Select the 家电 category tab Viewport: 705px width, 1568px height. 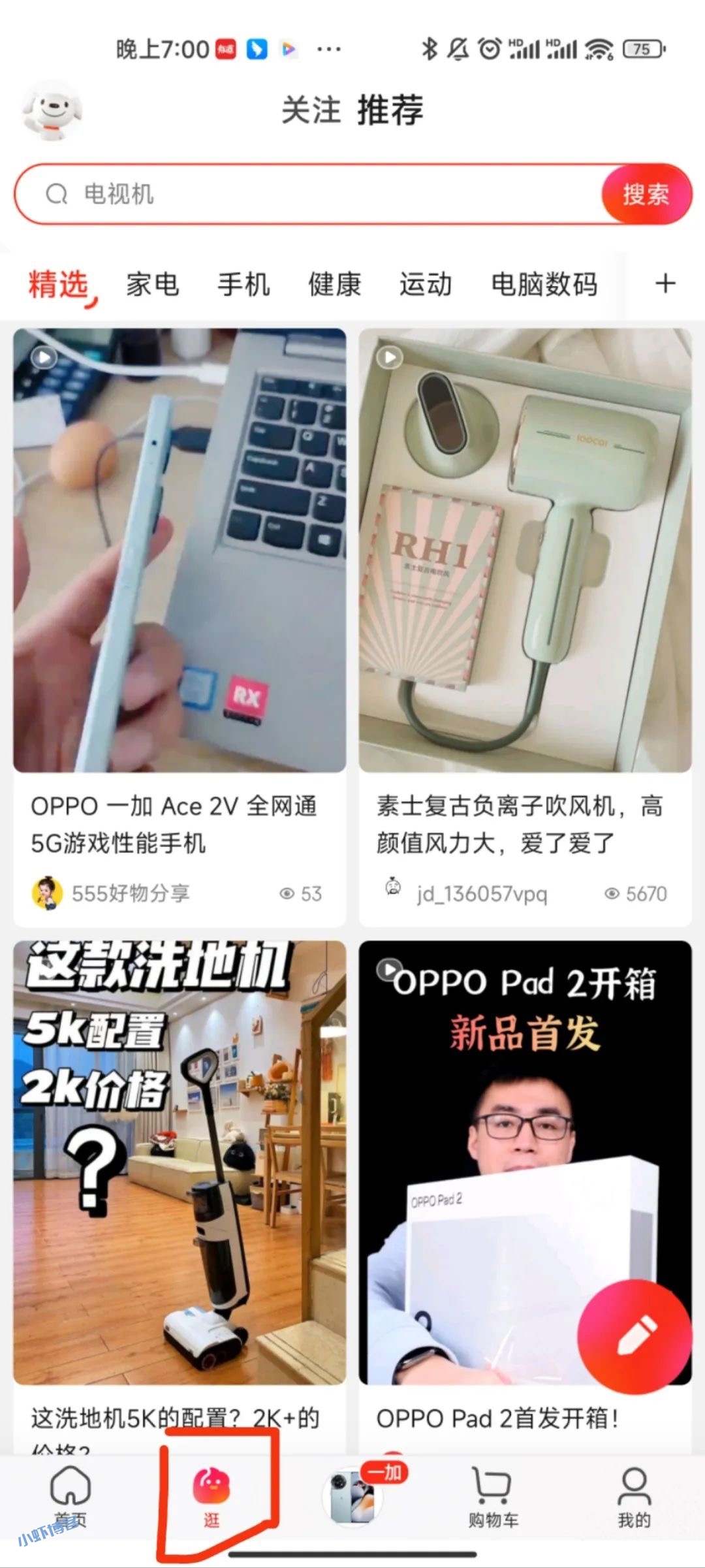(x=151, y=283)
